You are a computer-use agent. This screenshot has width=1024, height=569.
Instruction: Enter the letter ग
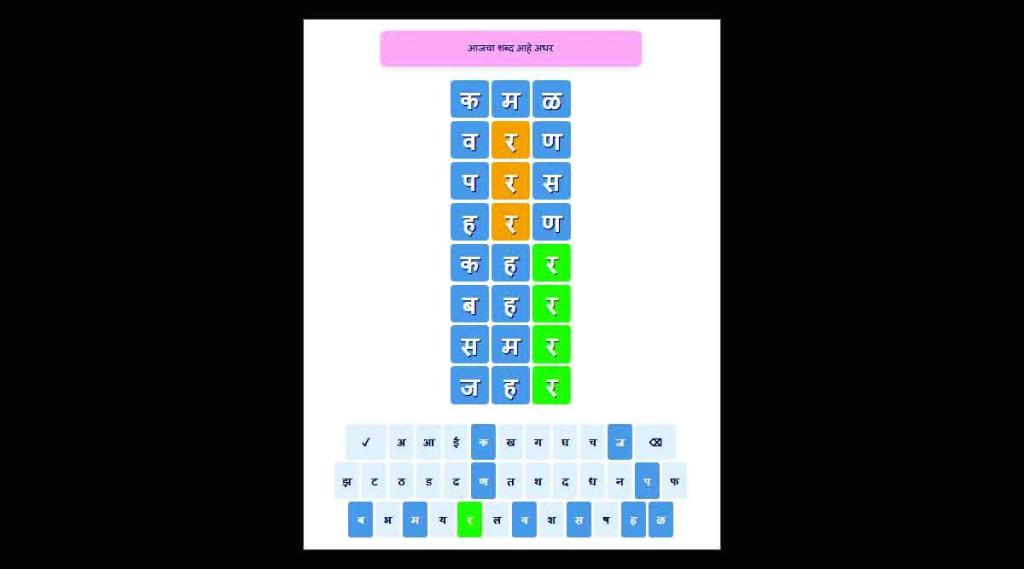pos(538,442)
